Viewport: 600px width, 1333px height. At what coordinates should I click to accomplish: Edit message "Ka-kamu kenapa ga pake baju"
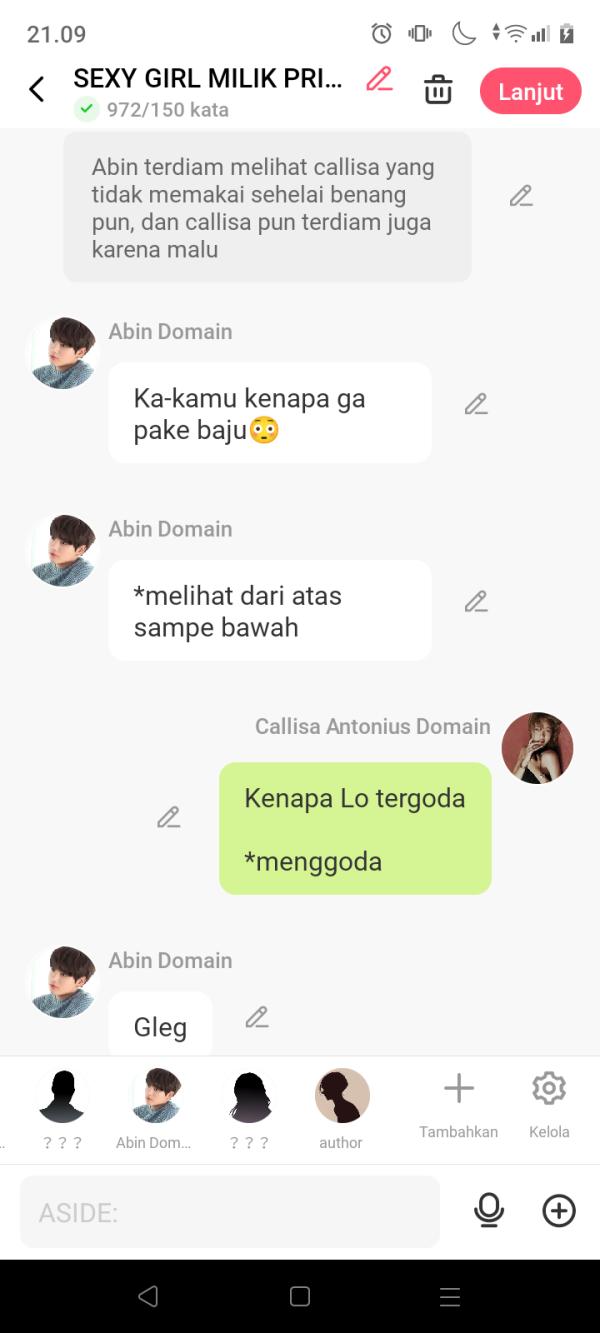click(476, 404)
